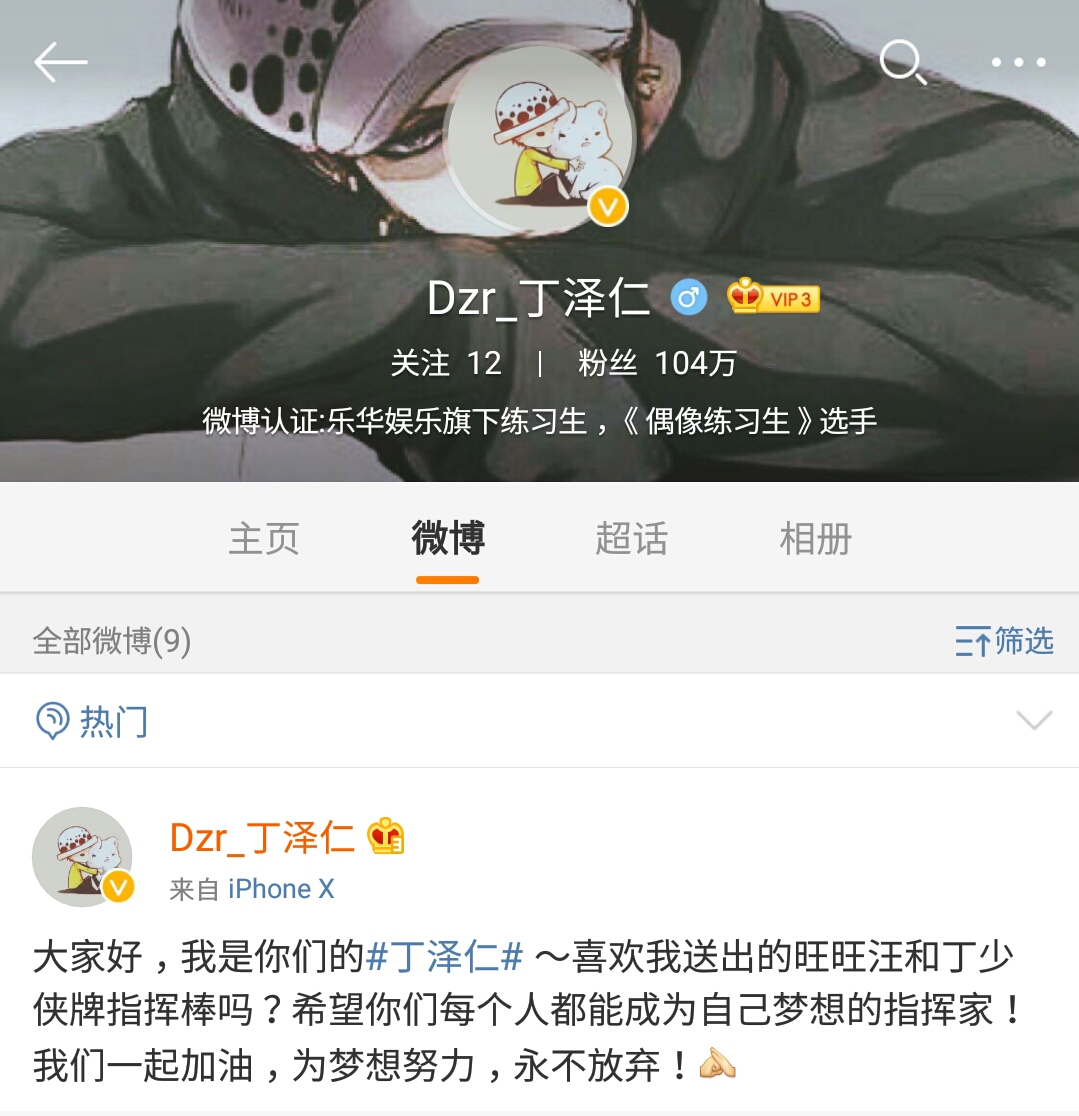The image size is (1079, 1116).
Task: Open the VIP3 membership badge
Action: pyautogui.click(x=774, y=298)
